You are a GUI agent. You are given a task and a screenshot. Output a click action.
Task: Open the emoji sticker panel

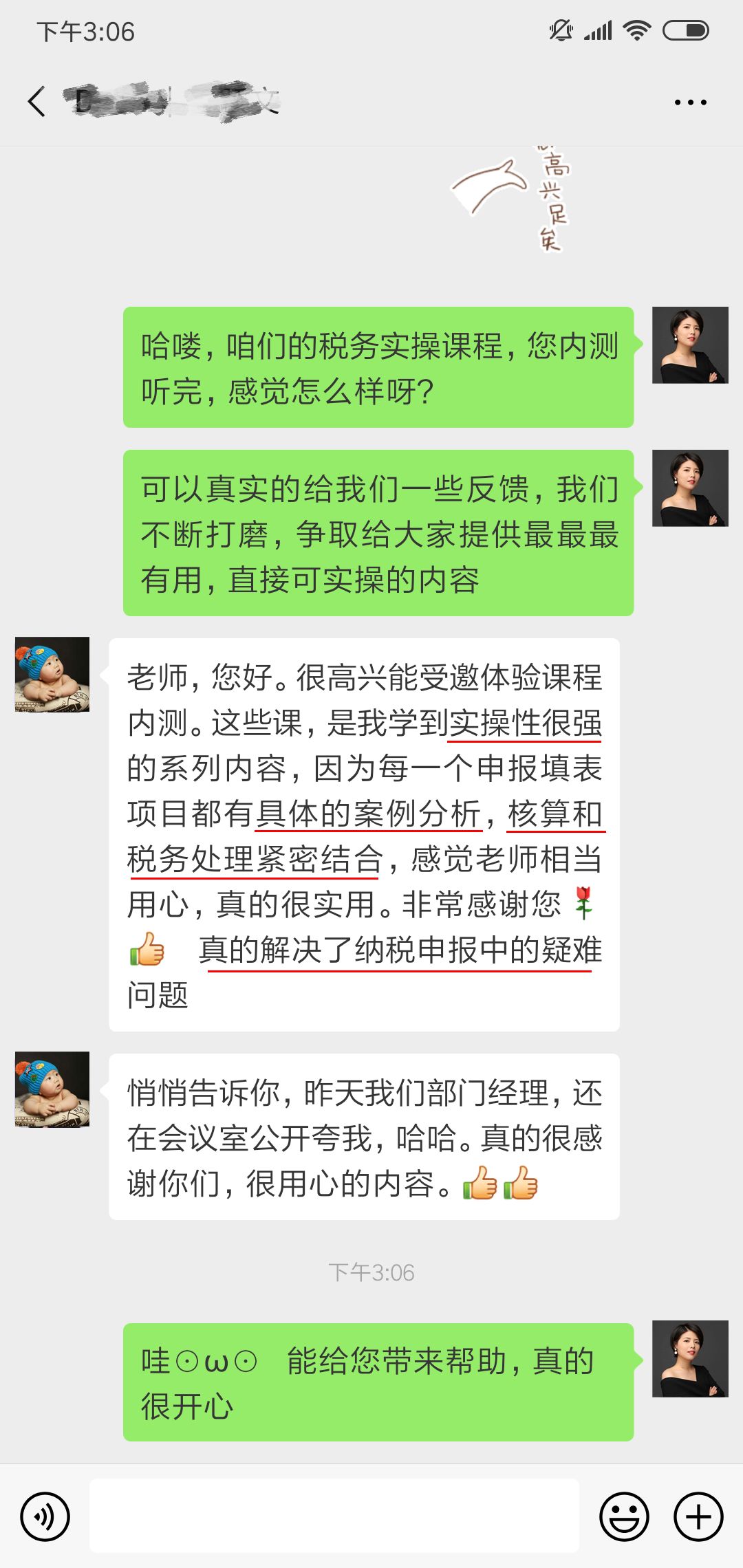624,1516
